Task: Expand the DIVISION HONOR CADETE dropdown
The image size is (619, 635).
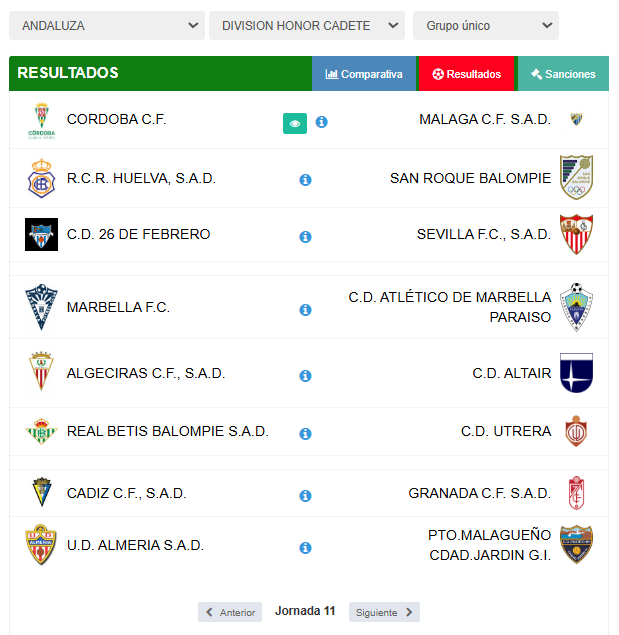Action: click(306, 26)
